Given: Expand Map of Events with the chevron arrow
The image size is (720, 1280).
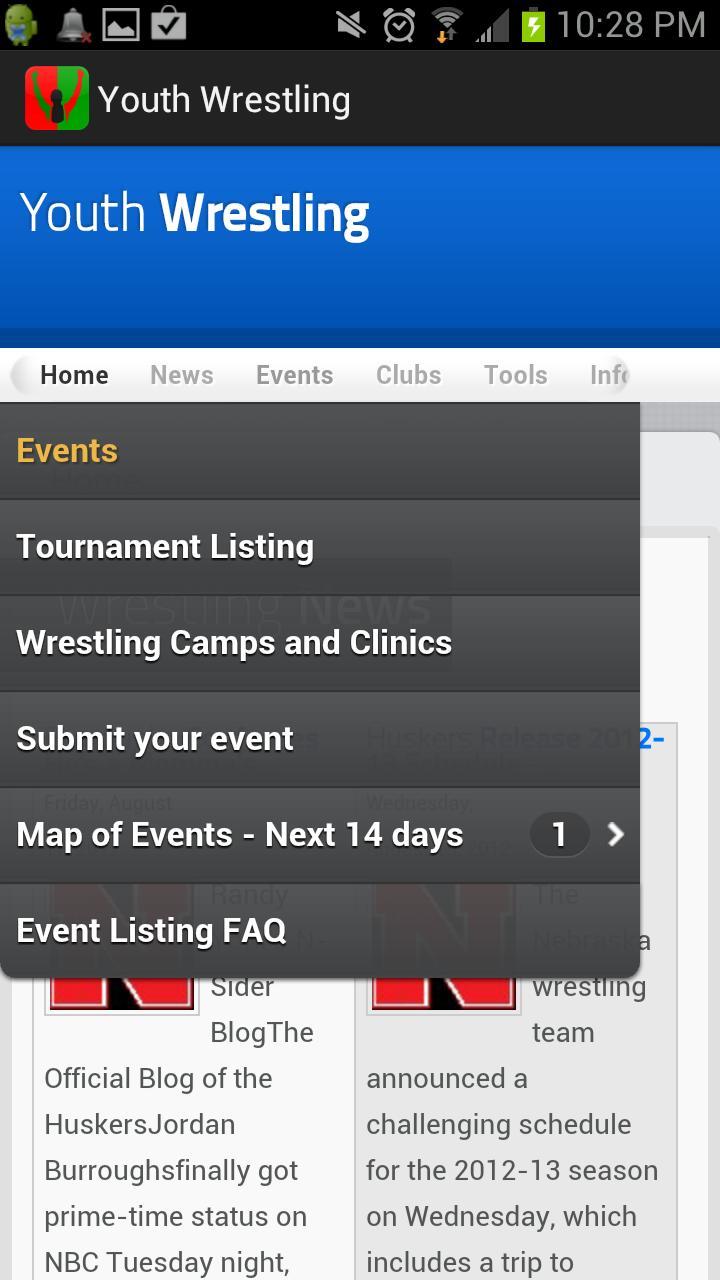Looking at the screenshot, I should click(616, 834).
